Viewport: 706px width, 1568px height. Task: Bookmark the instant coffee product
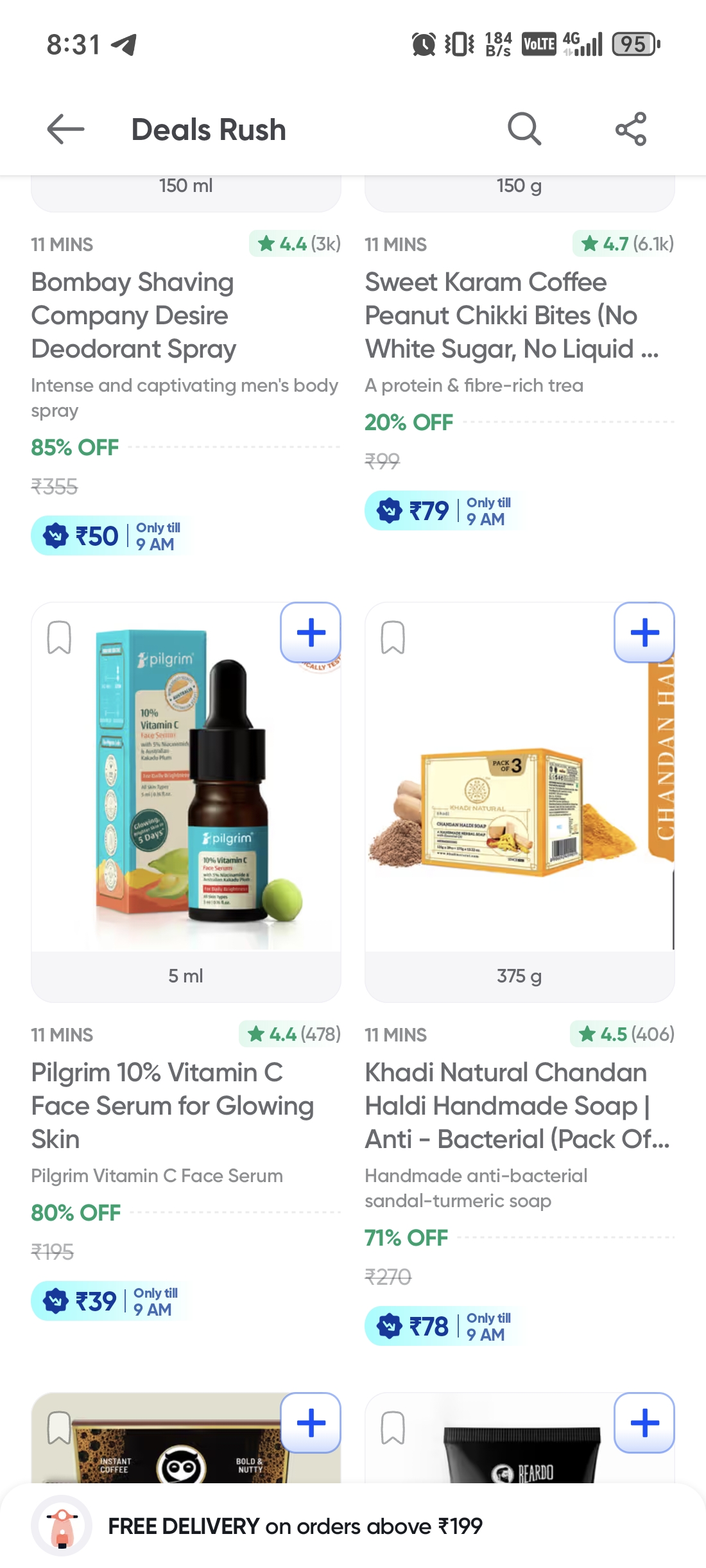tap(59, 1428)
